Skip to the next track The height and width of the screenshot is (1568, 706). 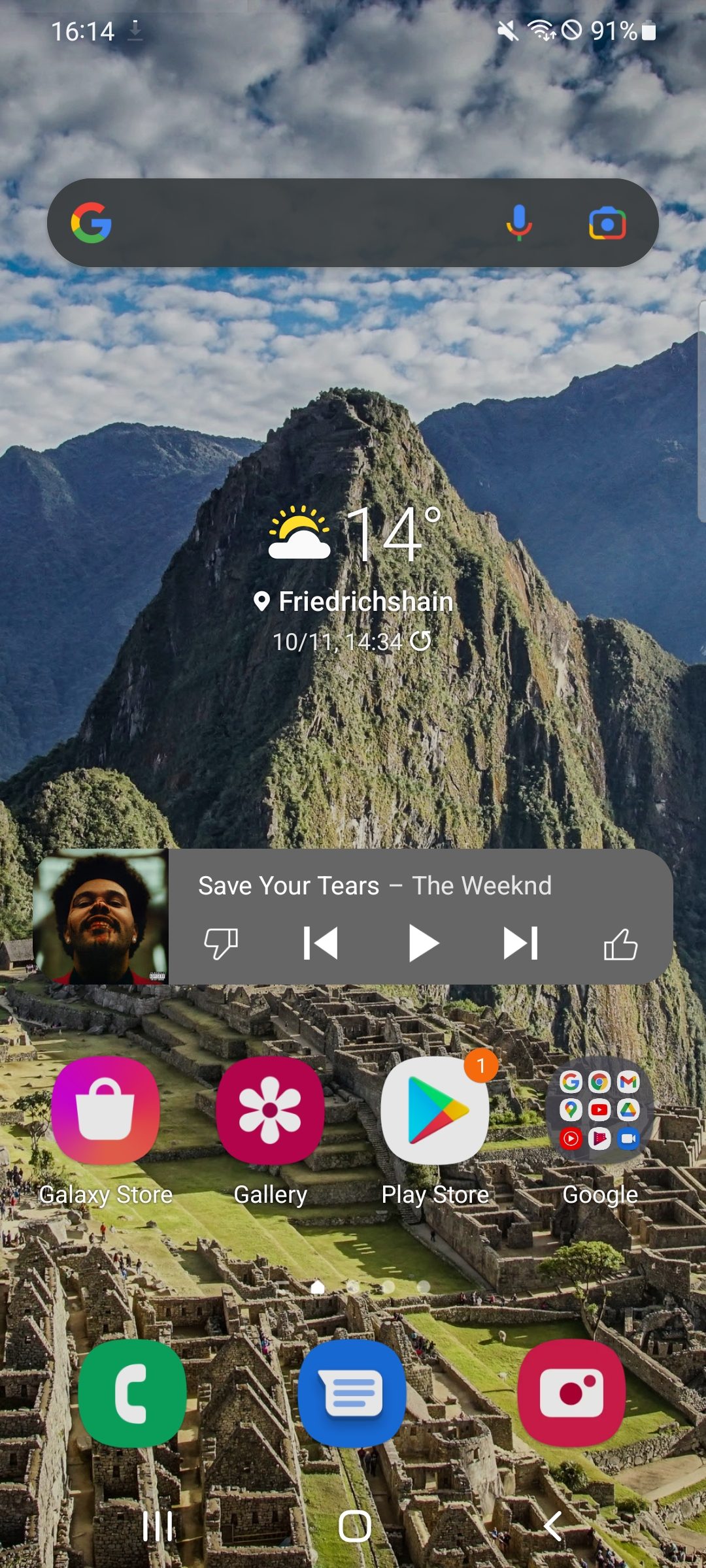(x=521, y=943)
